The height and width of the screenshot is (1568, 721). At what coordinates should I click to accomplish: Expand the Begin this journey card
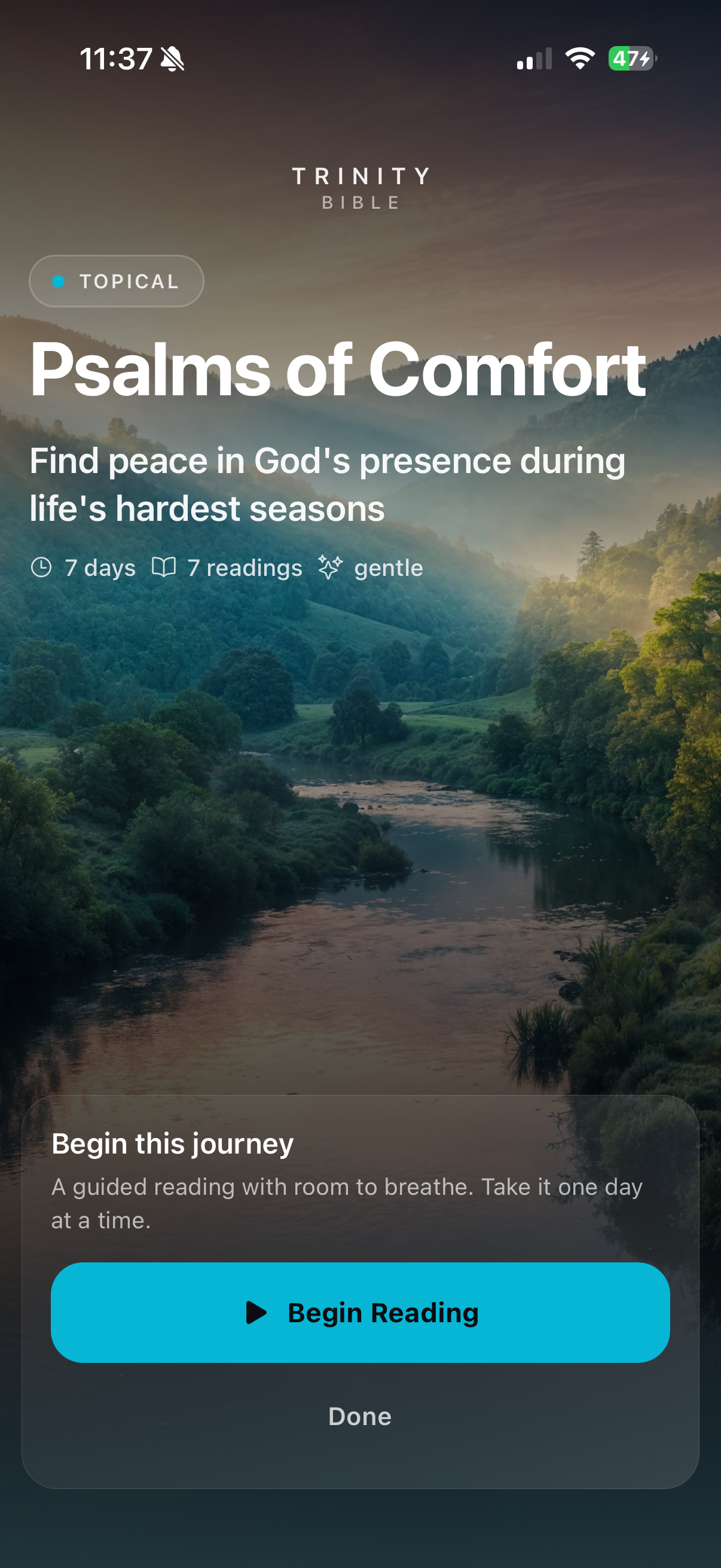(x=173, y=1143)
